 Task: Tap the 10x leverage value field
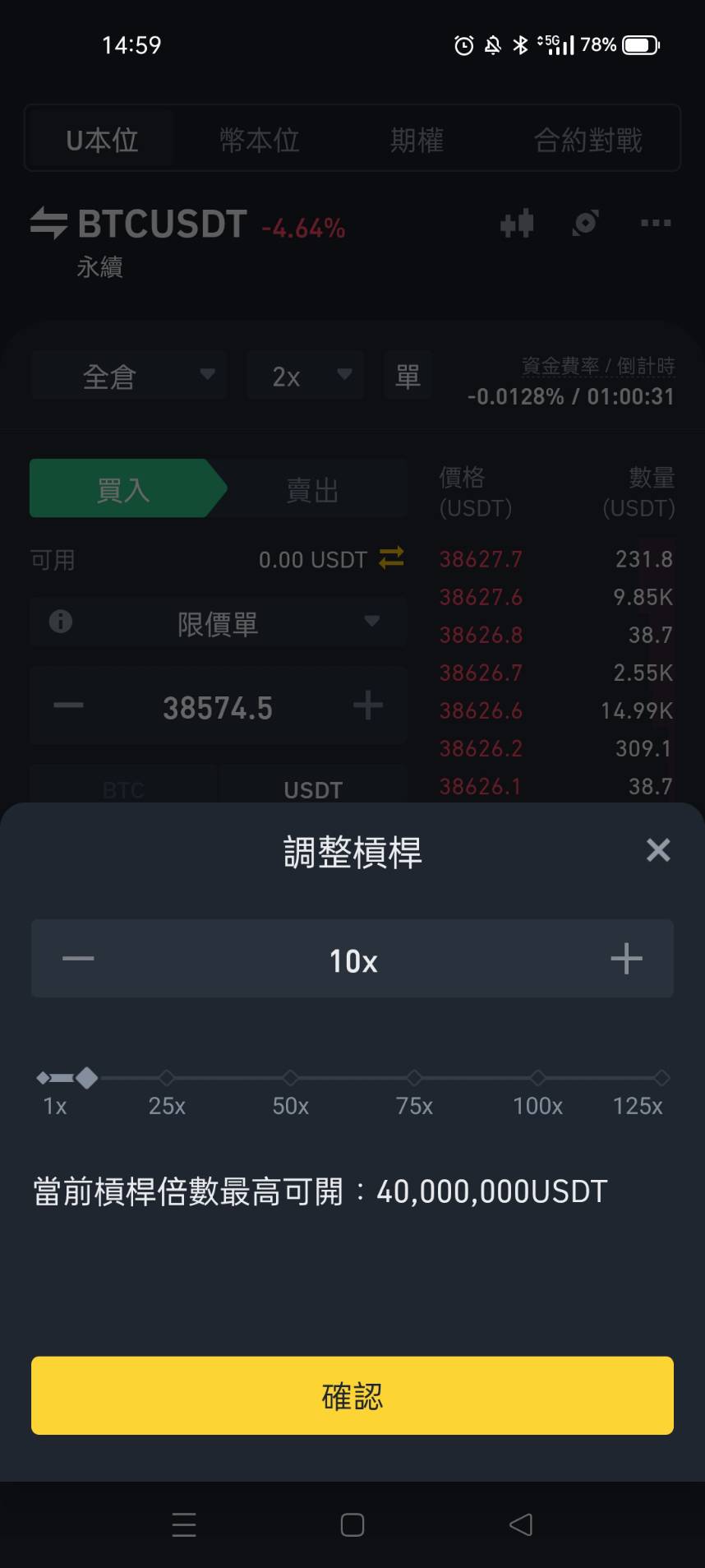pos(352,960)
